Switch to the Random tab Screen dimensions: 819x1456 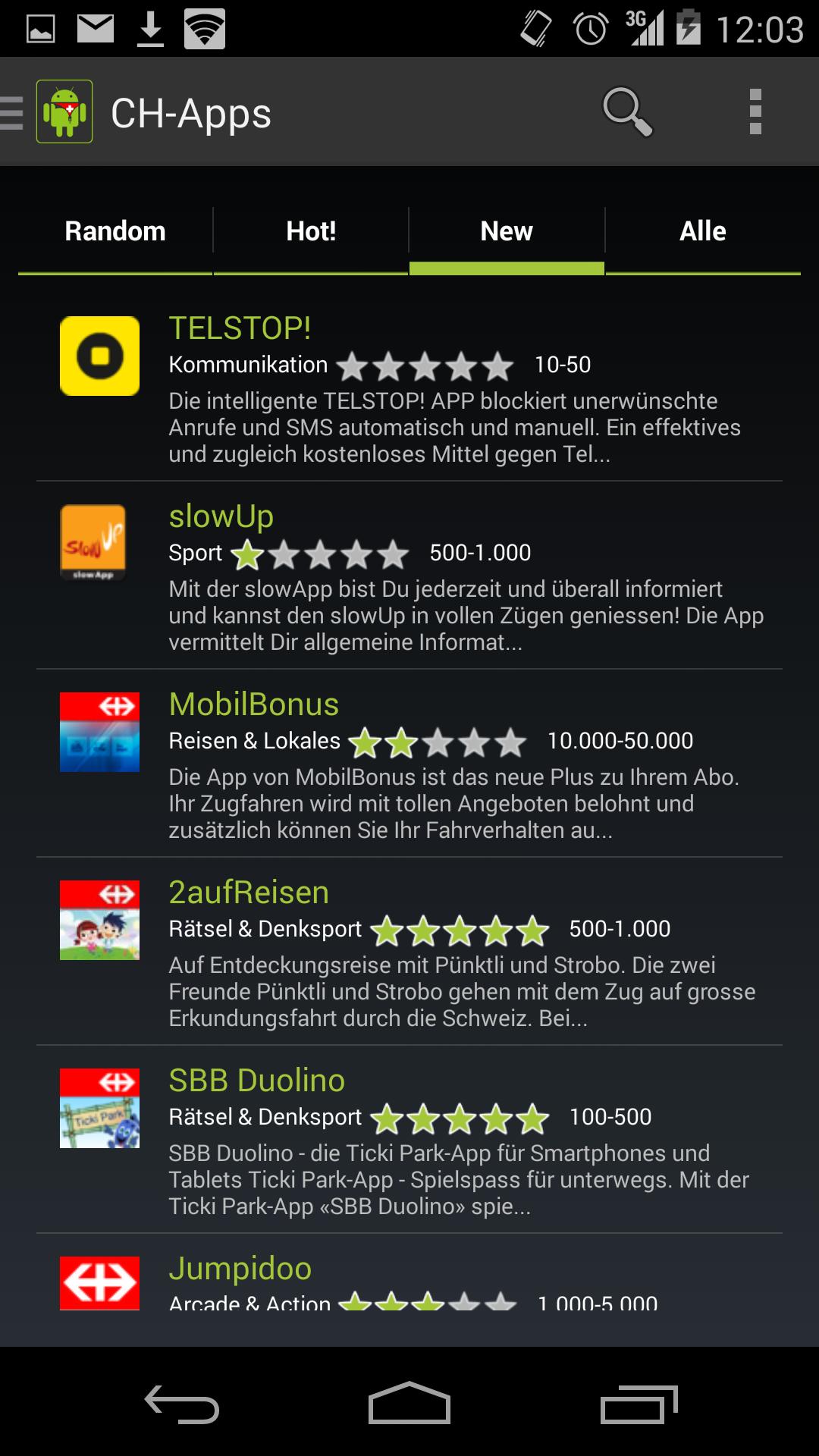[115, 231]
